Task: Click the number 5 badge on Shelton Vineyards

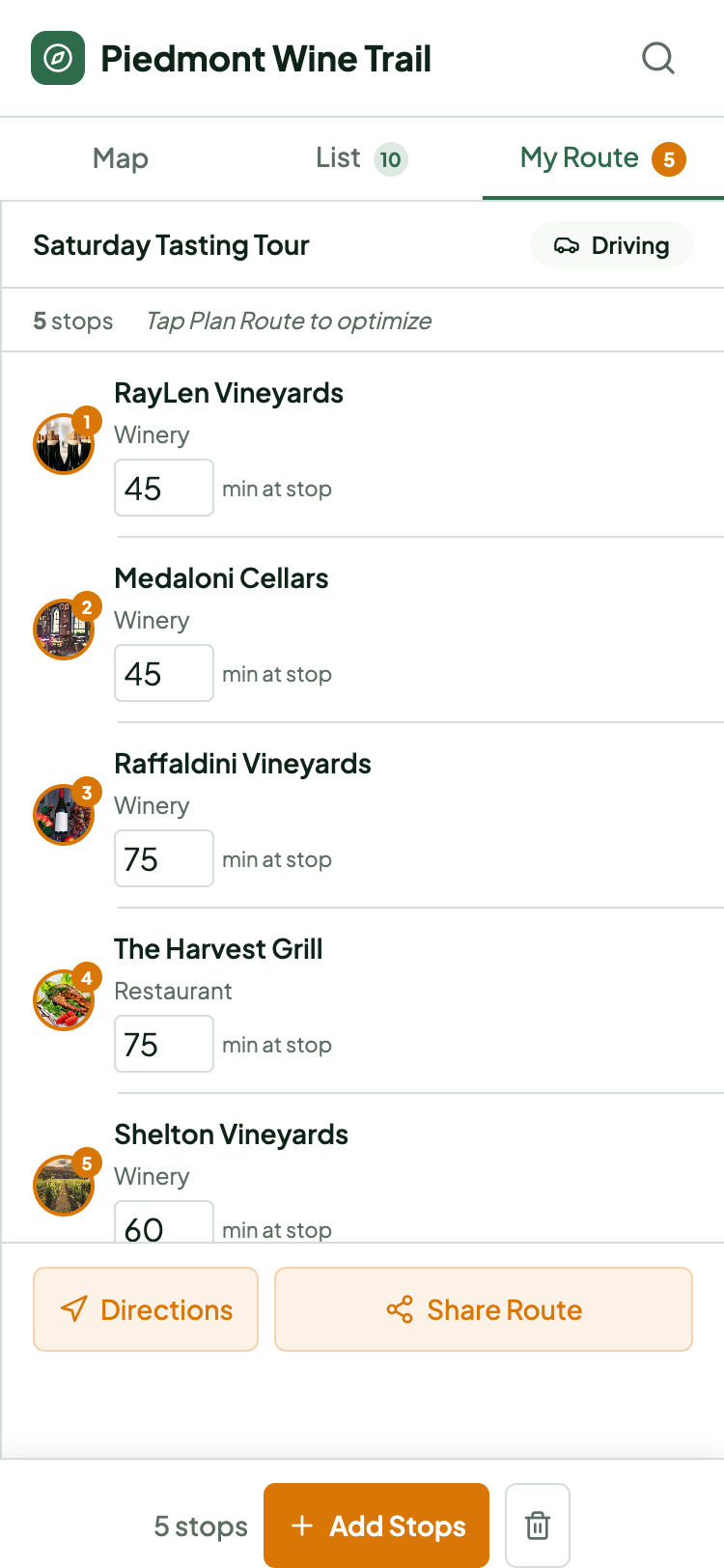Action: coord(87,1162)
